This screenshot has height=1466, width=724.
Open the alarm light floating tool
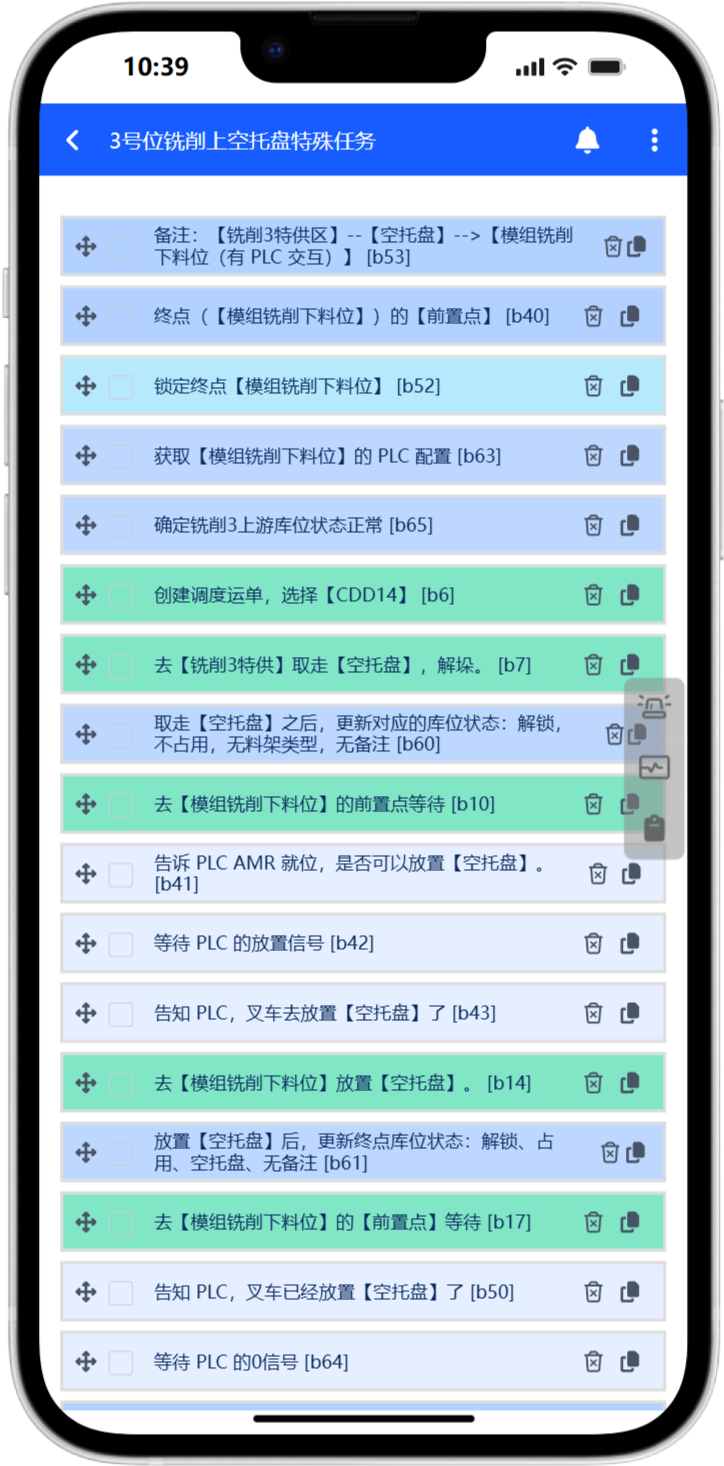click(654, 707)
